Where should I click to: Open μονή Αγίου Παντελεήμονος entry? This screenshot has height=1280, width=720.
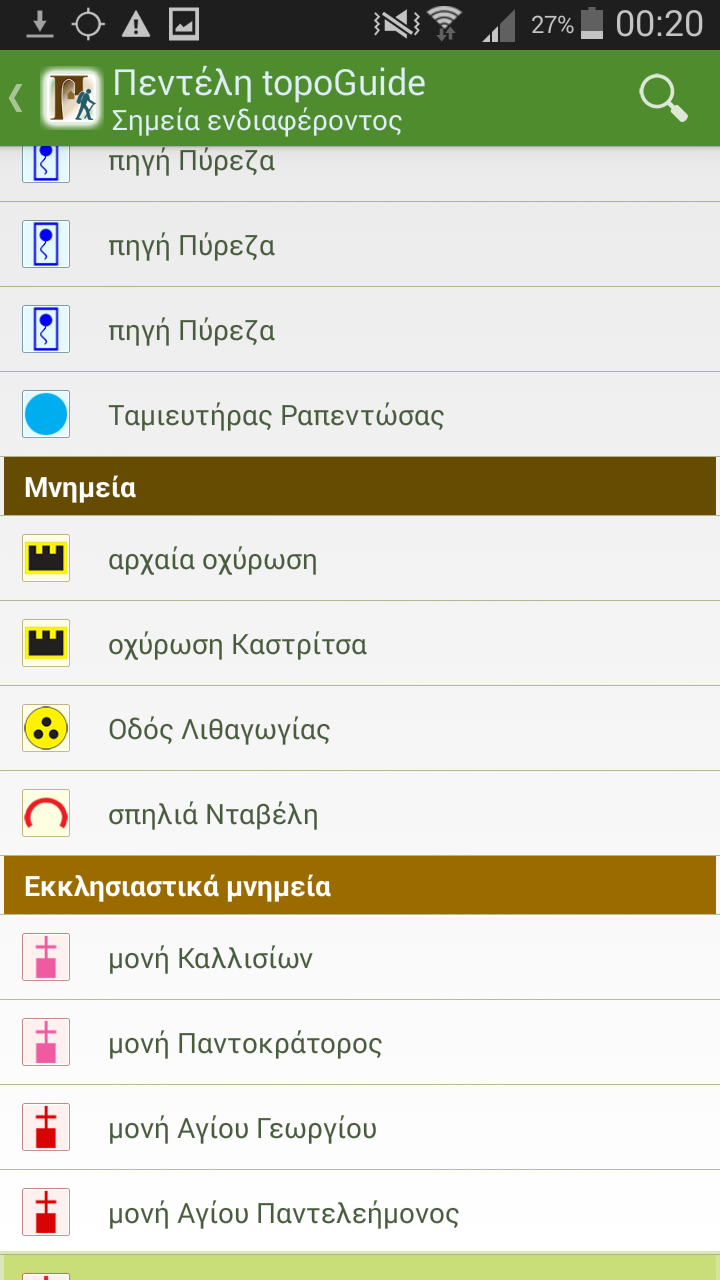360,1213
